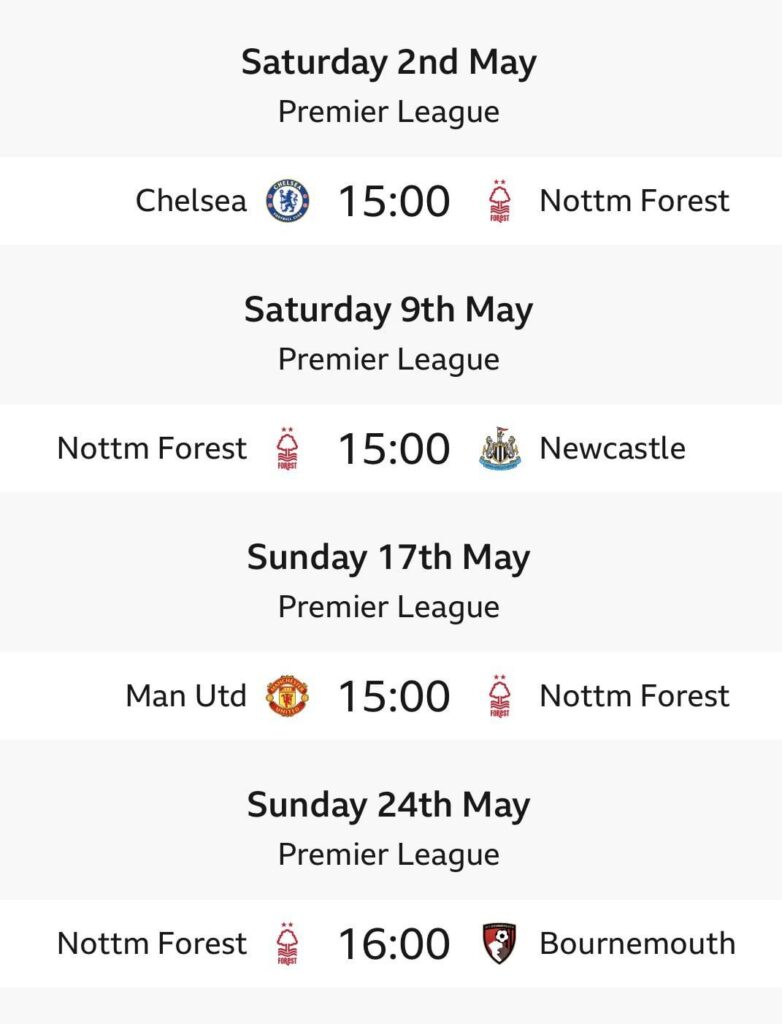Click the Nottm Forest badge in the Newcastle fixture
Screen dimensions: 782x1024
pyautogui.click(x=290, y=448)
